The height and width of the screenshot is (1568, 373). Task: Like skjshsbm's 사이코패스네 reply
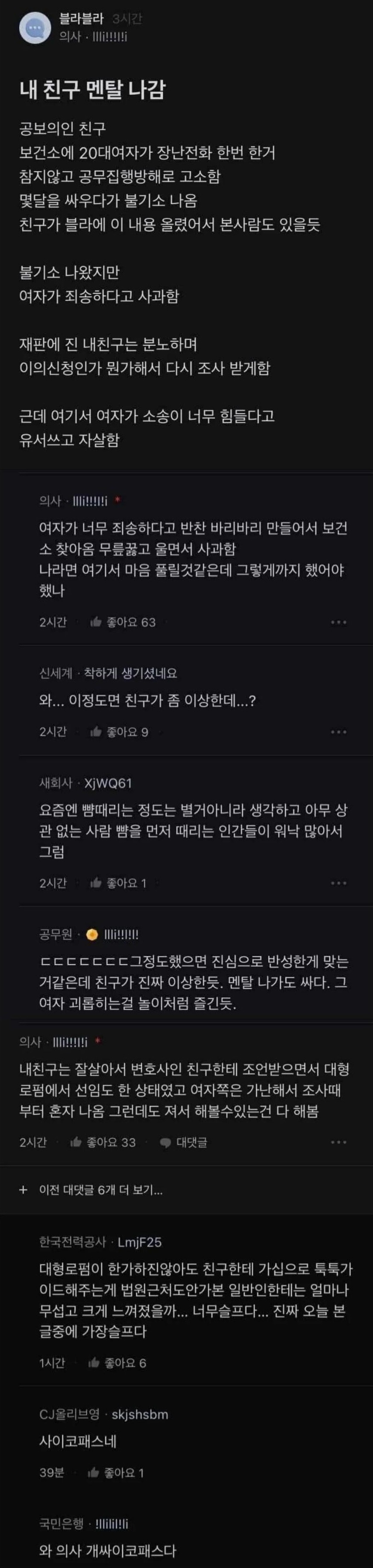click(116, 1472)
